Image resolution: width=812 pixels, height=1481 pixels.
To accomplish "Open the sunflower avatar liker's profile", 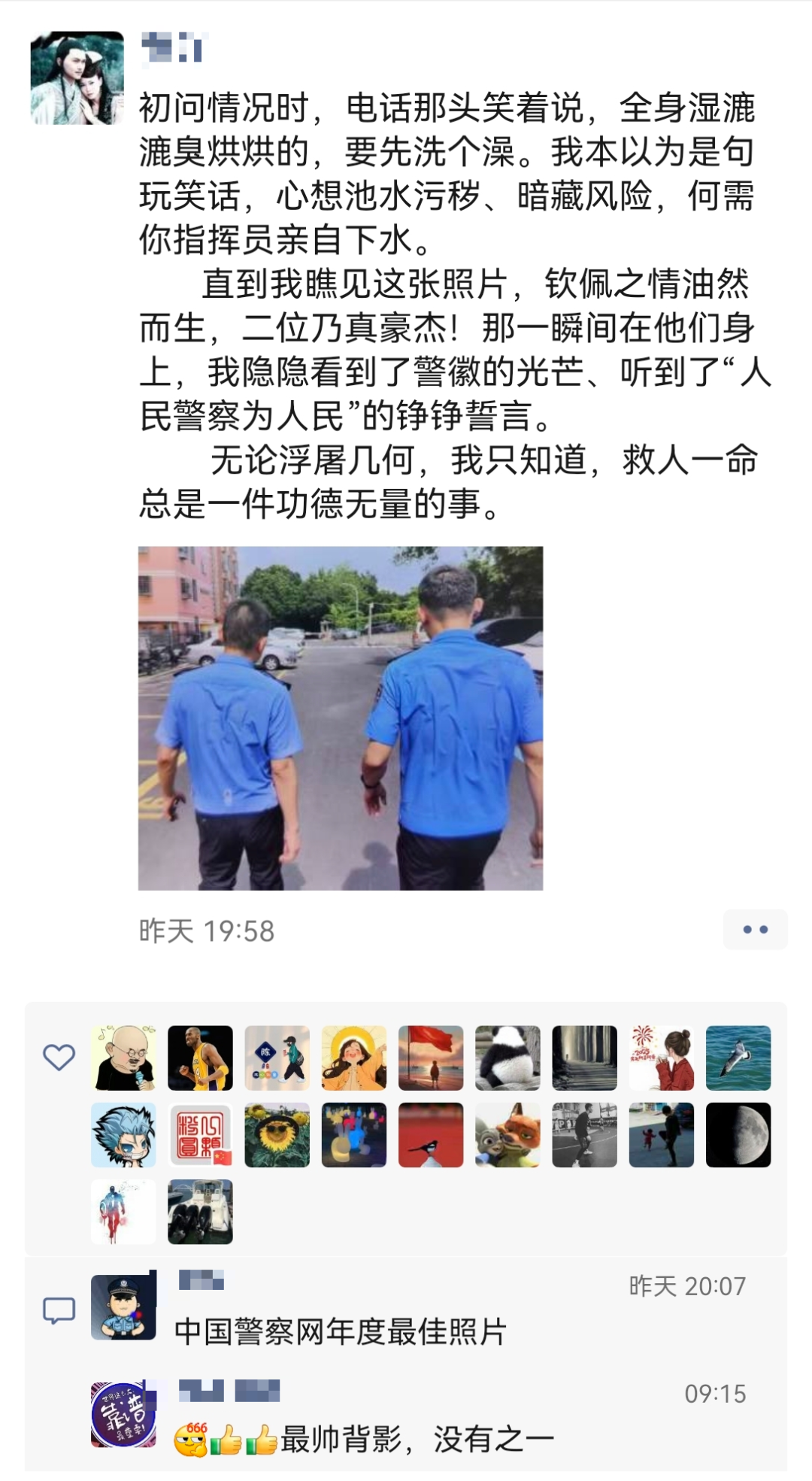I will pos(277,1134).
